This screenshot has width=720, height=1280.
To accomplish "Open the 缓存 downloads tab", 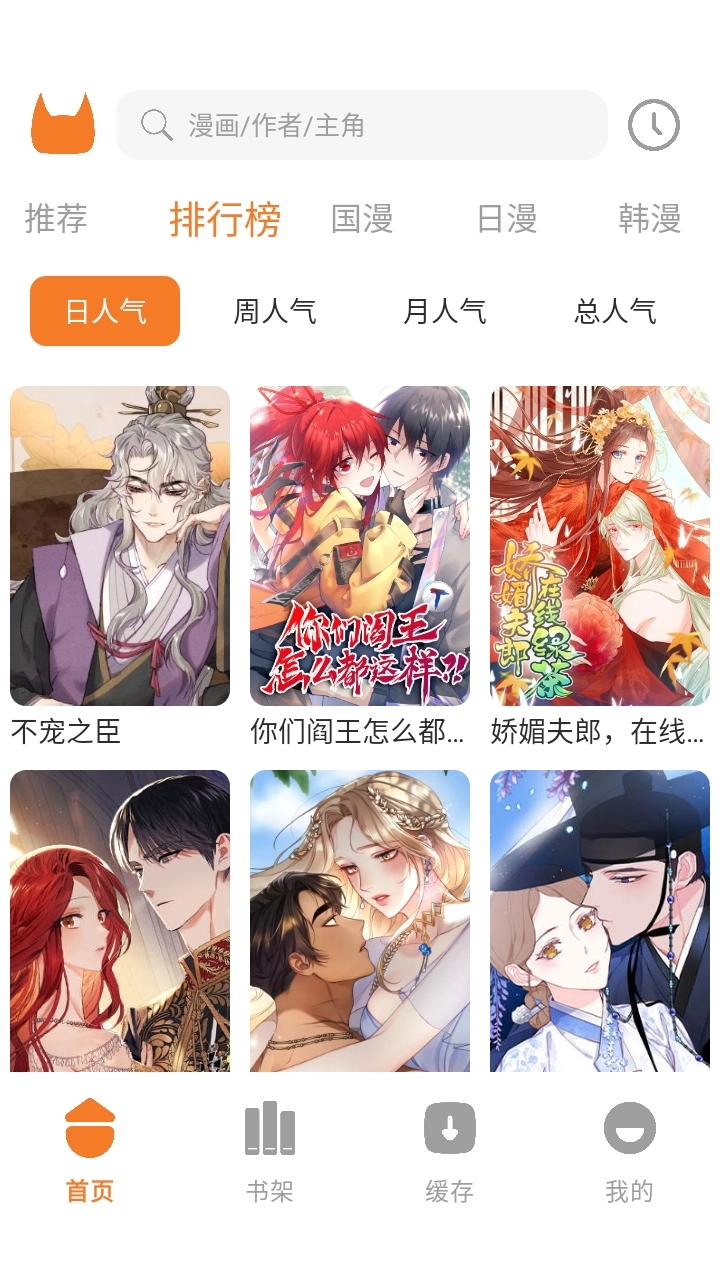I will (450, 1151).
